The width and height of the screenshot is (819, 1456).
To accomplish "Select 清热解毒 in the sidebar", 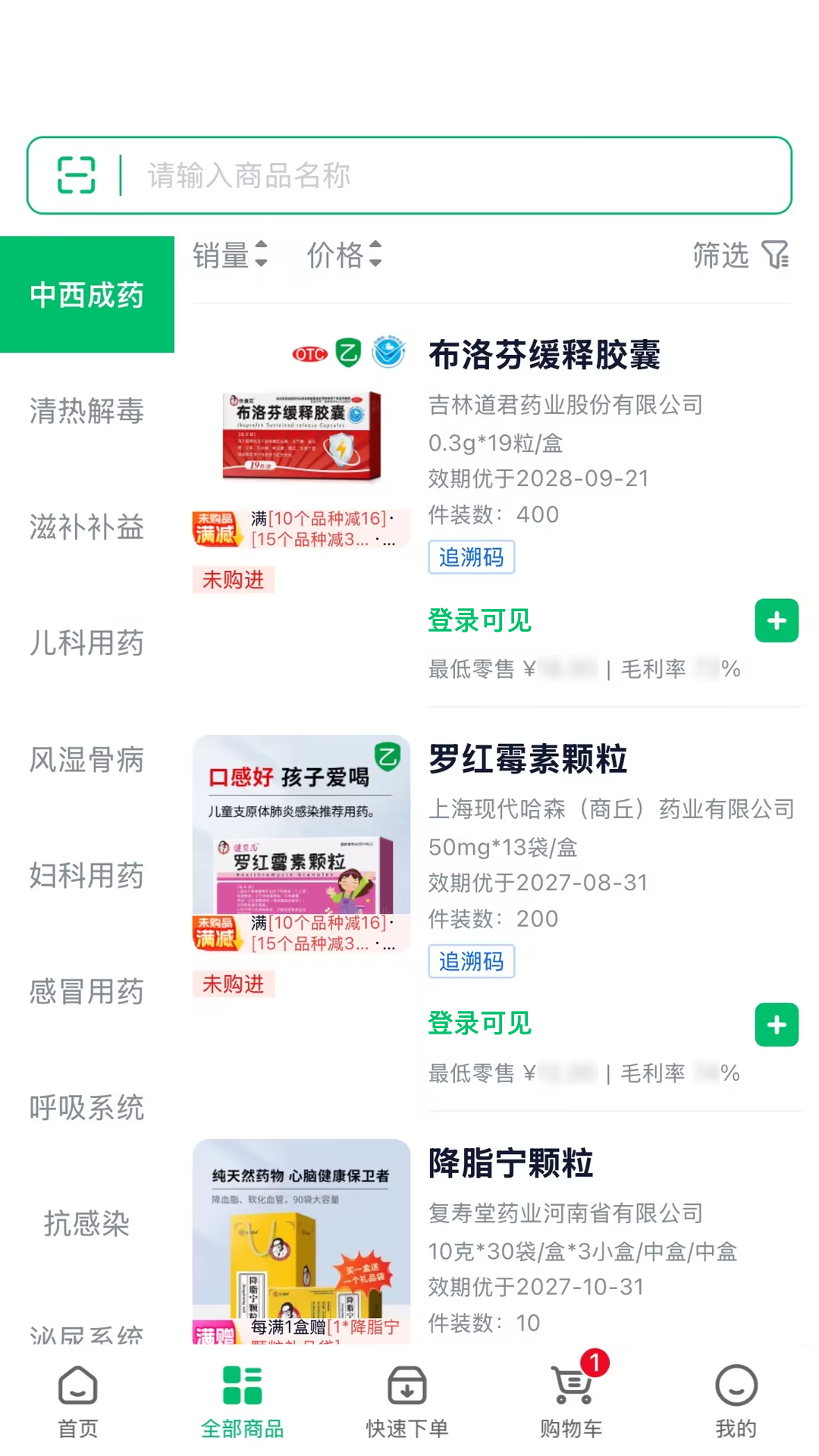I will coord(86,412).
